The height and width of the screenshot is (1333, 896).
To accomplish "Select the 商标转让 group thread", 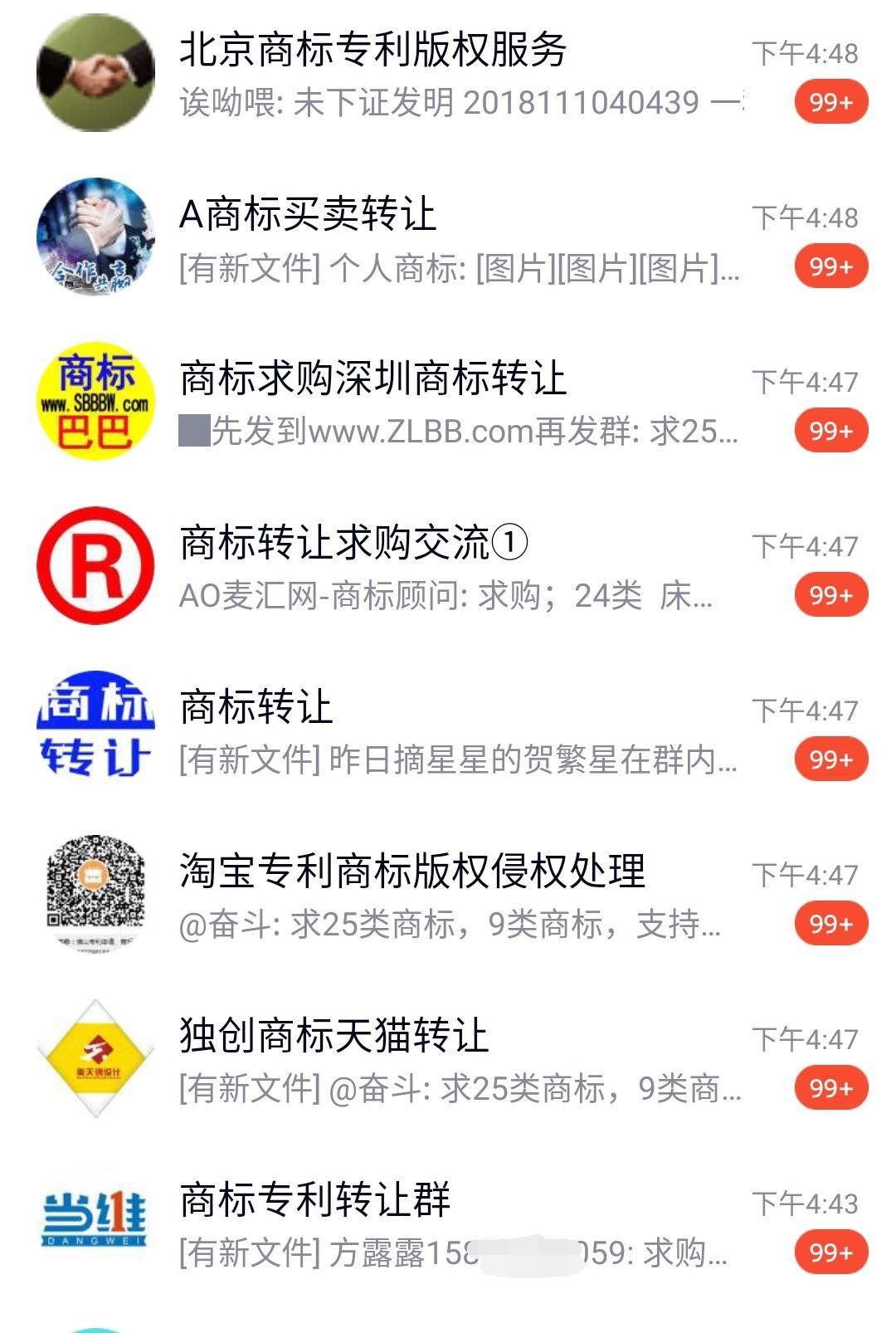I will (x=448, y=732).
